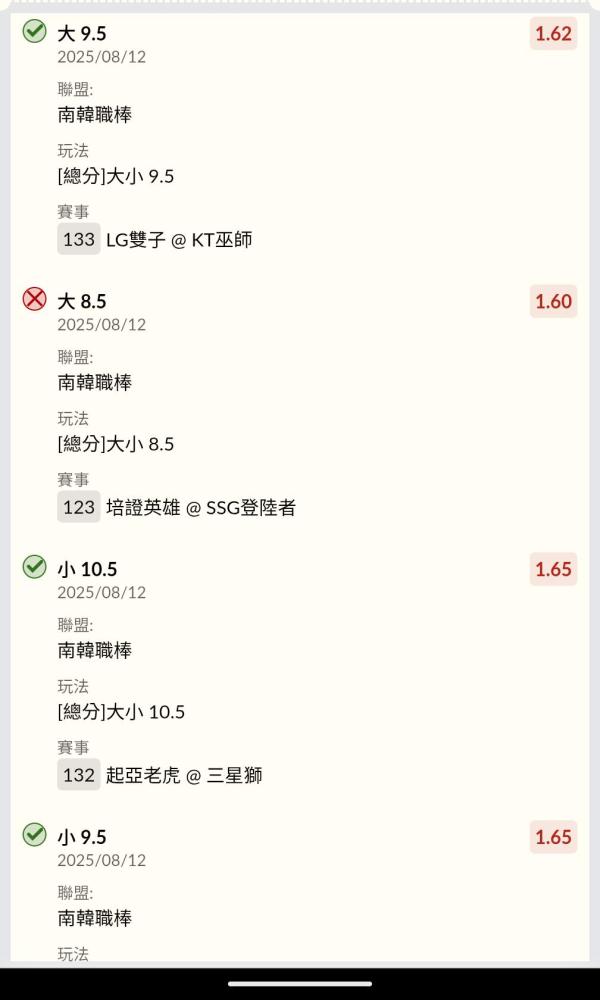
Task: Open the 小 10.5 bet on 起亞老虎 @ 三星獅
Action: [300, 672]
